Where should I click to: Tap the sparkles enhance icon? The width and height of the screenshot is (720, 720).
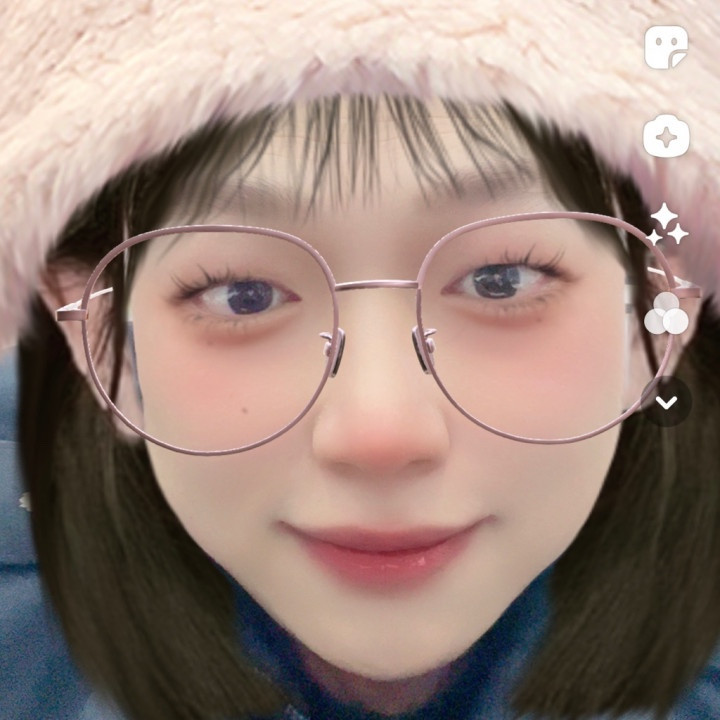pos(667,225)
